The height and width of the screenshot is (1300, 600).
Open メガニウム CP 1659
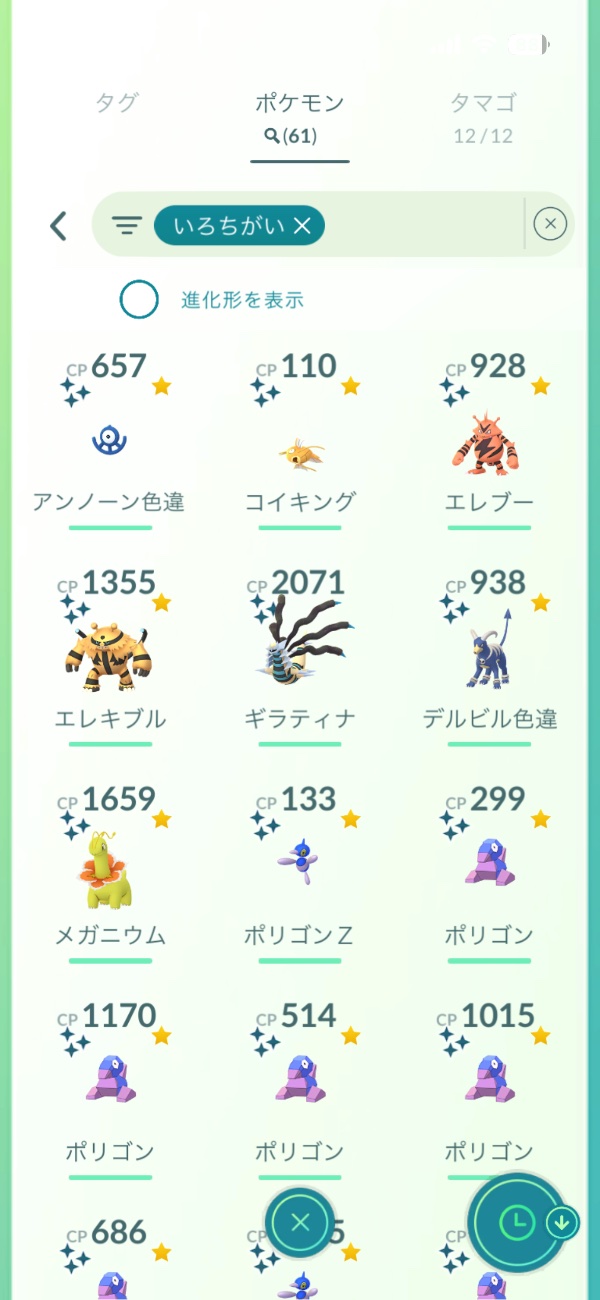tap(109, 873)
